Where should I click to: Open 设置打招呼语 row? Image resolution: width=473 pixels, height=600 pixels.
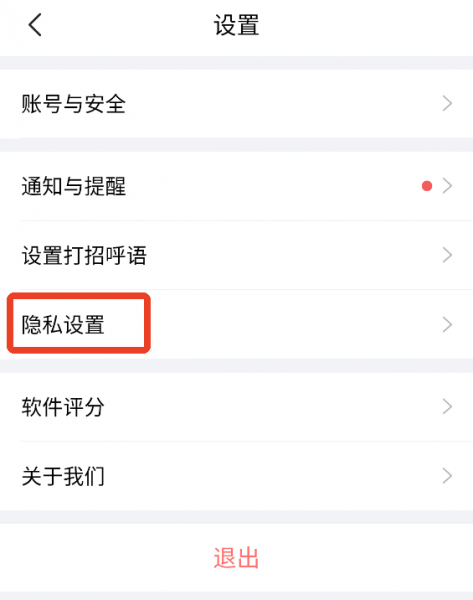pos(236,255)
